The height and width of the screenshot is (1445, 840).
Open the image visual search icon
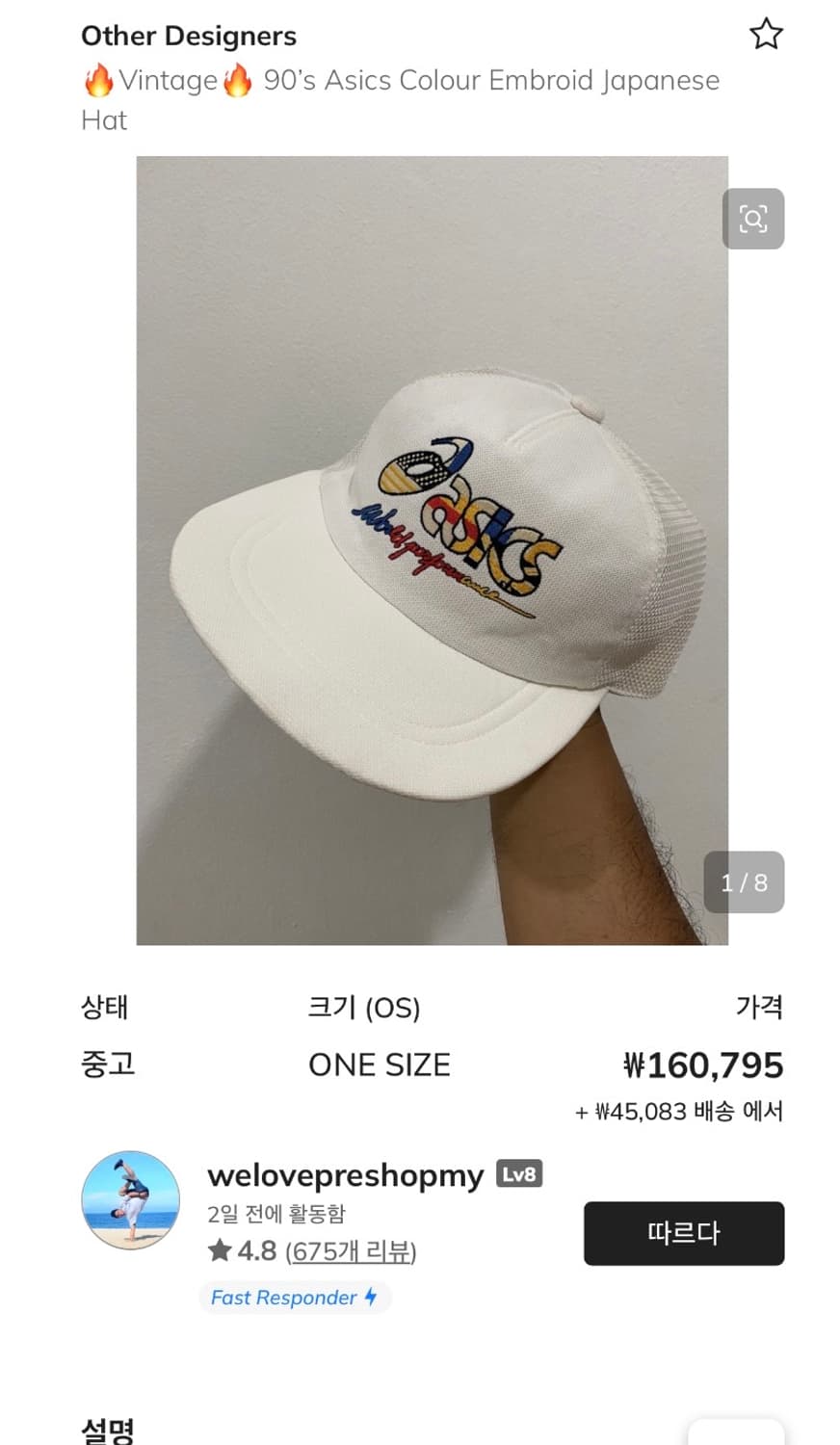point(752,219)
